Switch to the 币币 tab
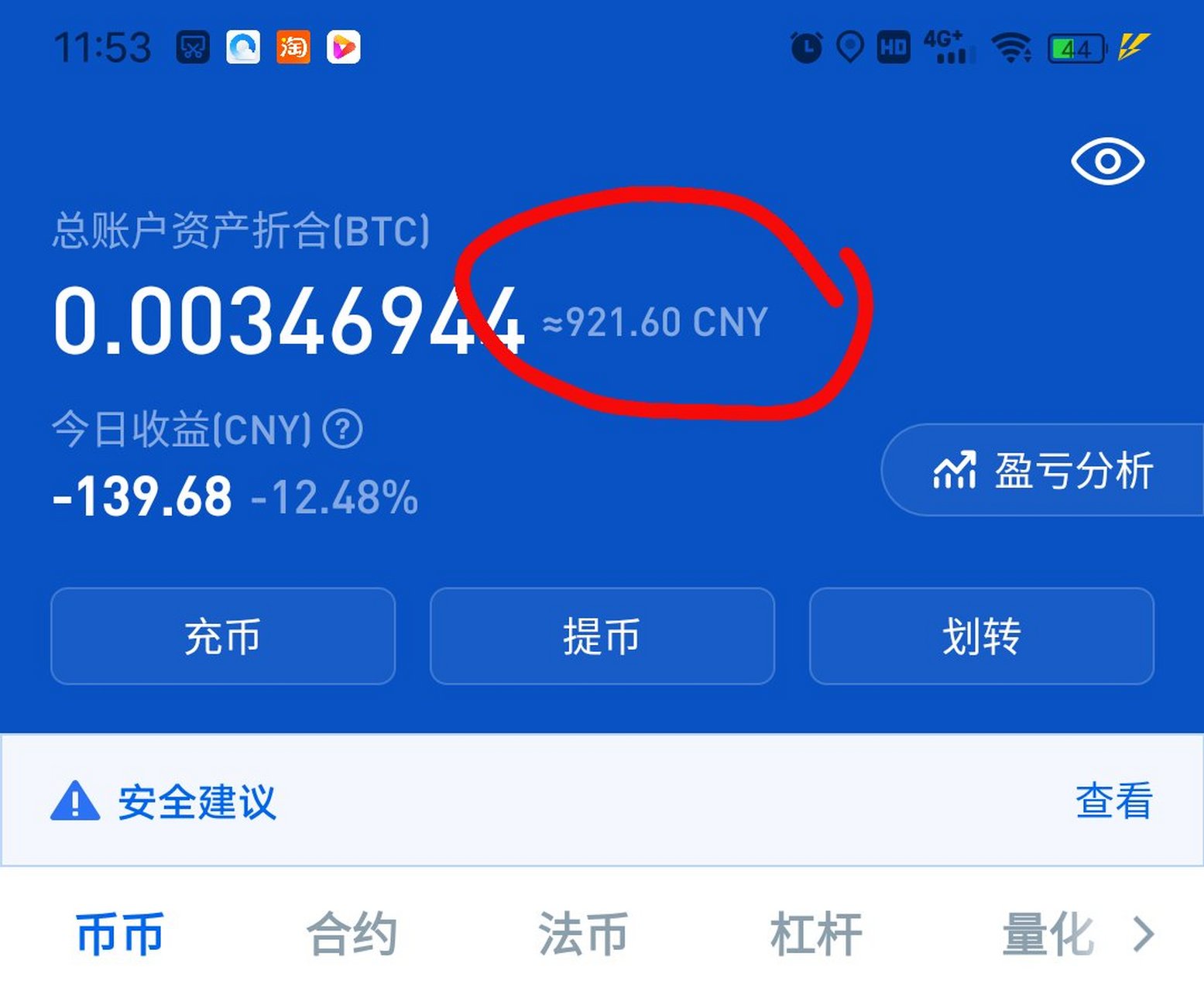Screen dimensions: 1204x991 tap(120, 934)
